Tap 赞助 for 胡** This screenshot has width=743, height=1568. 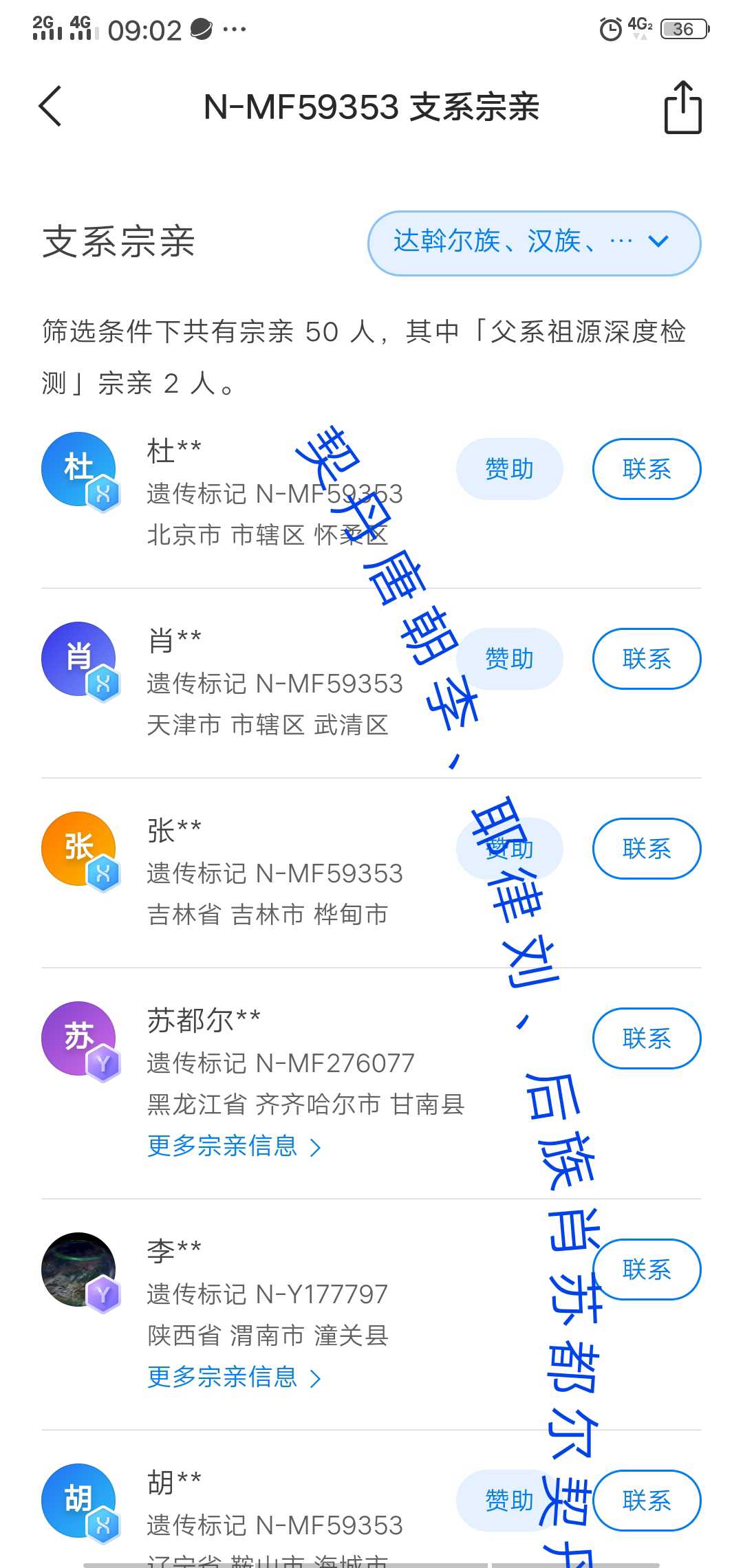509,1501
